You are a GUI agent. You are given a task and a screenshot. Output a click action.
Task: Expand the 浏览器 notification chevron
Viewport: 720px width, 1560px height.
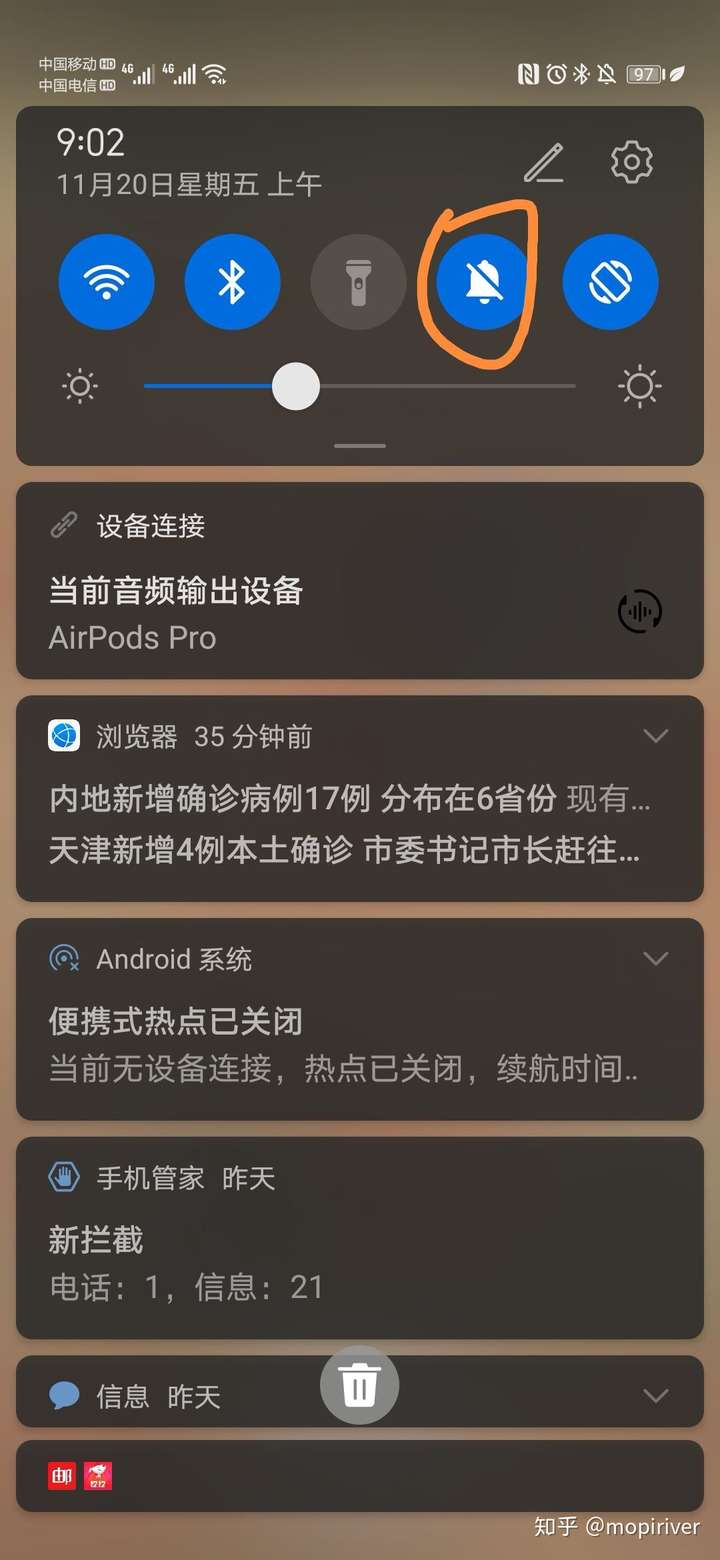pyautogui.click(x=656, y=736)
